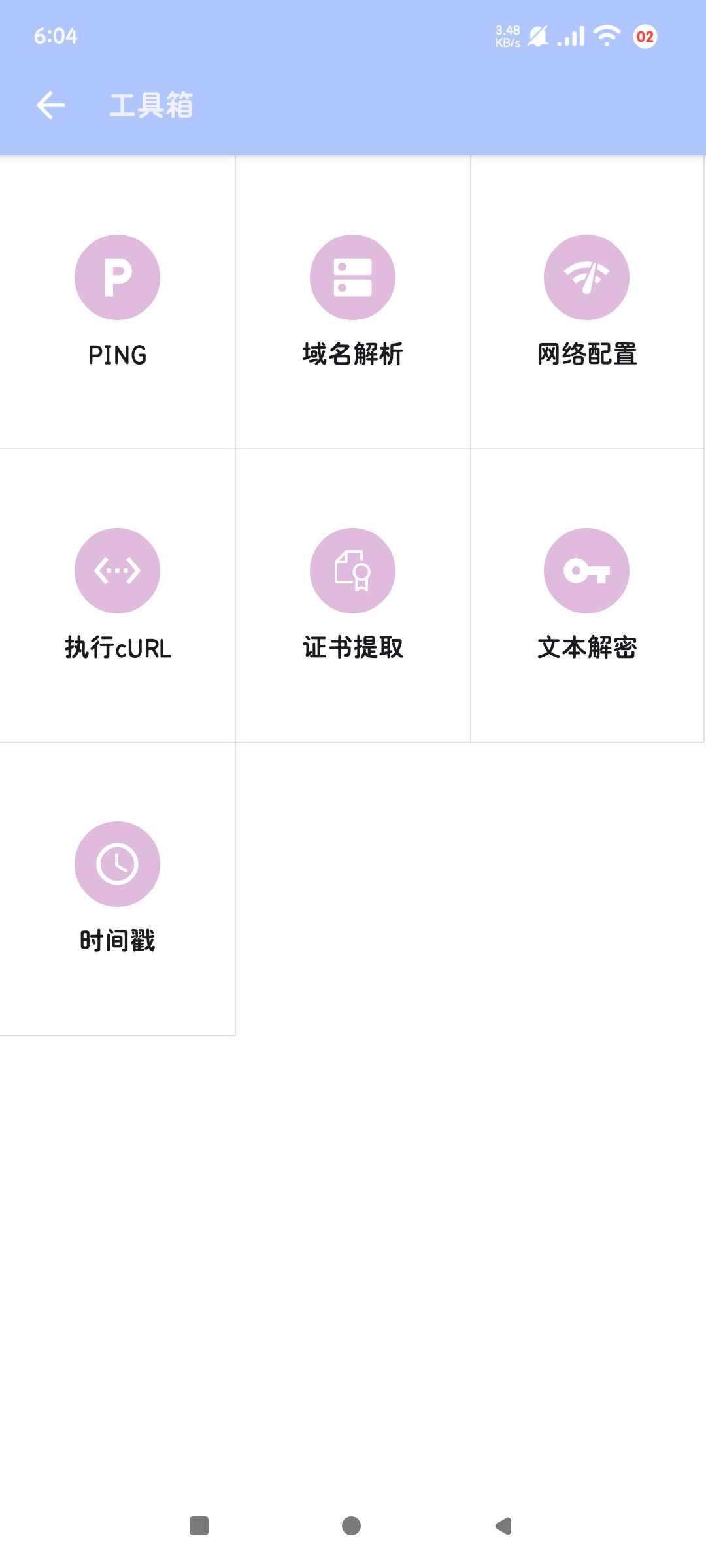Go back from the 工具箱 screen
706x1568 pixels.
[50, 105]
